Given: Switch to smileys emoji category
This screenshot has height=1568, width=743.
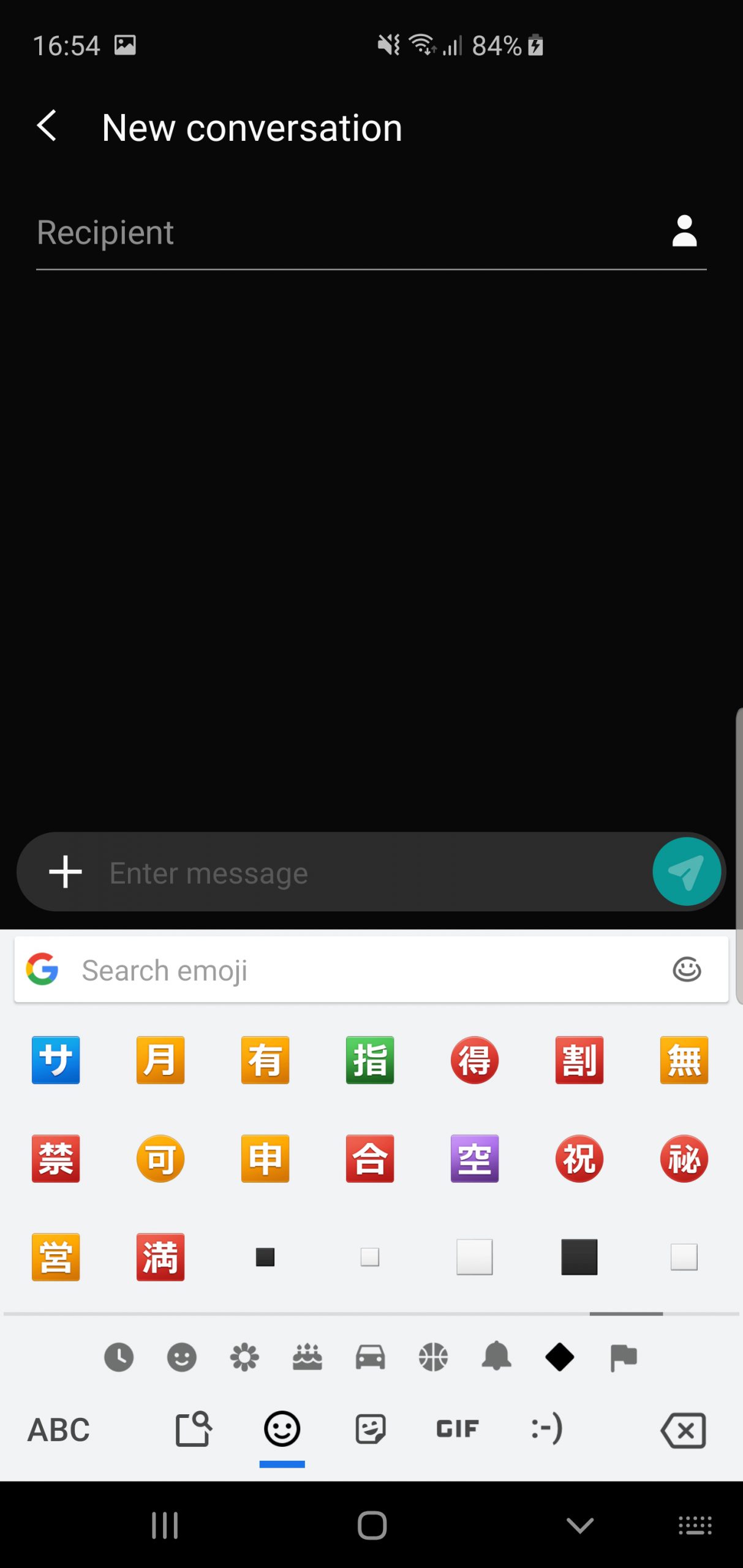Looking at the screenshot, I should click(x=182, y=1357).
